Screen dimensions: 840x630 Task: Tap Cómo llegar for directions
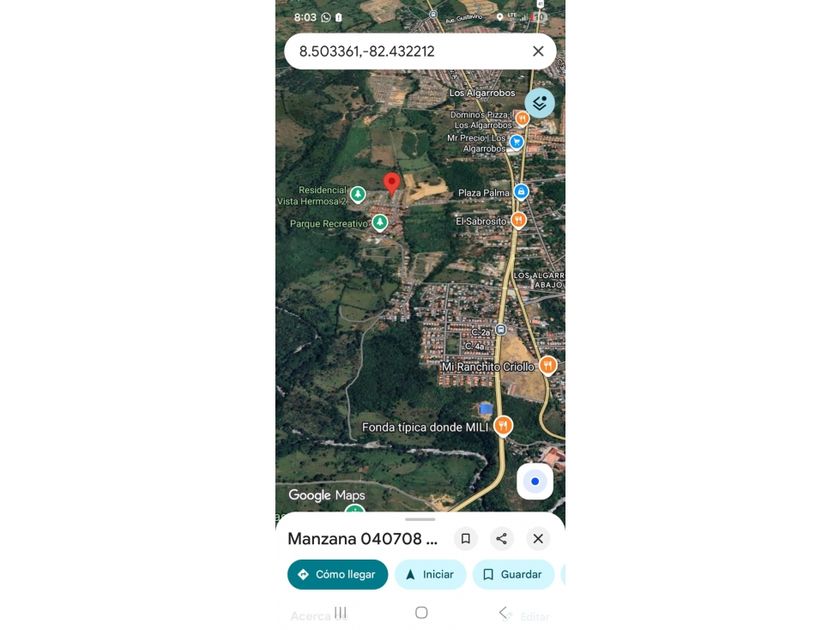pos(338,574)
